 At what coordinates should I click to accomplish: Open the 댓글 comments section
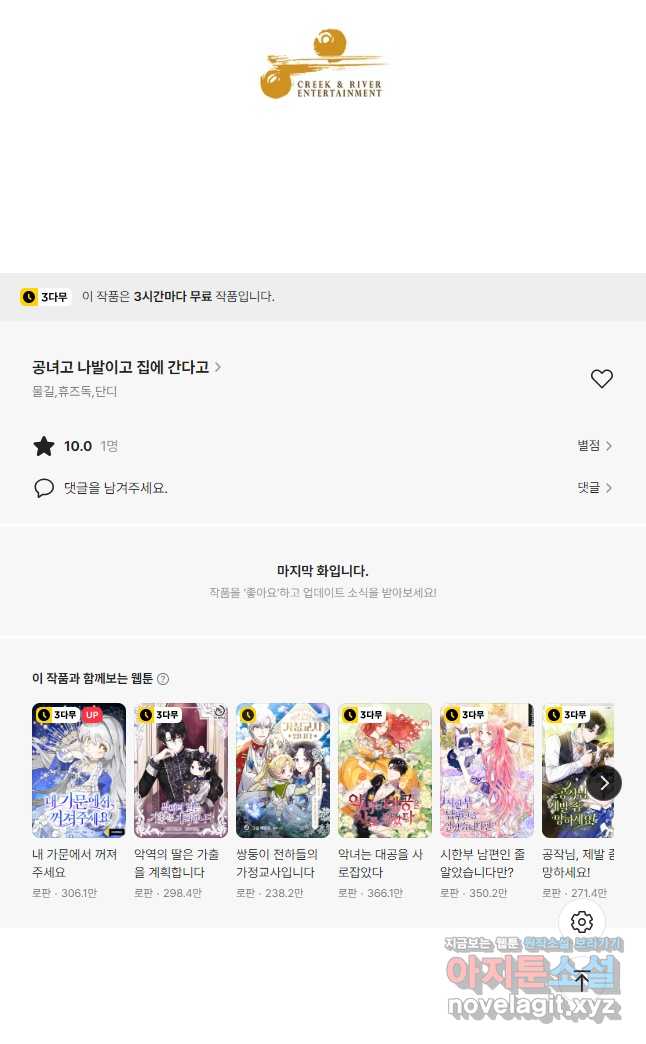coord(594,488)
